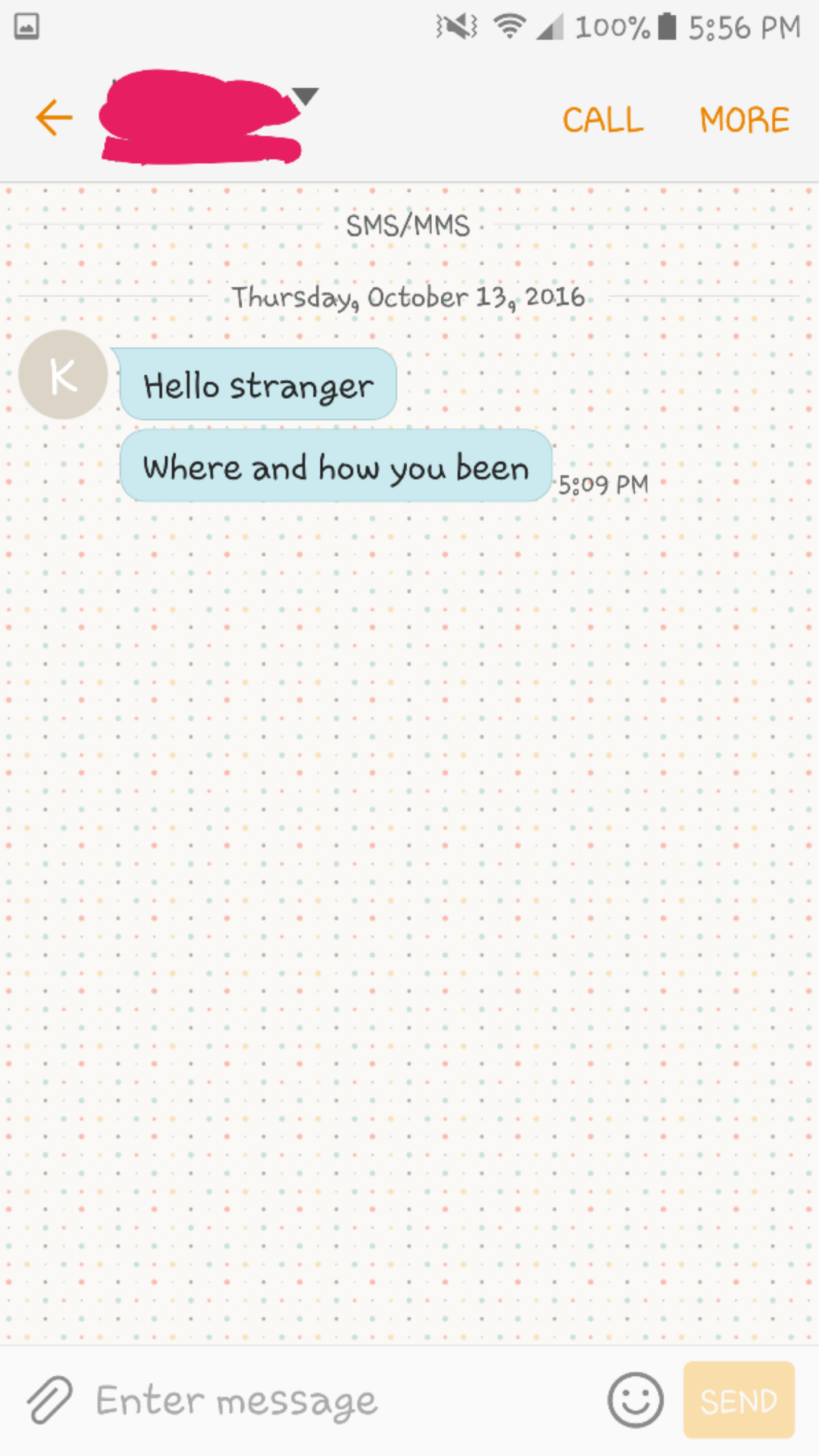
Task: Expand the contact name dropdown arrow
Action: pyautogui.click(x=305, y=96)
